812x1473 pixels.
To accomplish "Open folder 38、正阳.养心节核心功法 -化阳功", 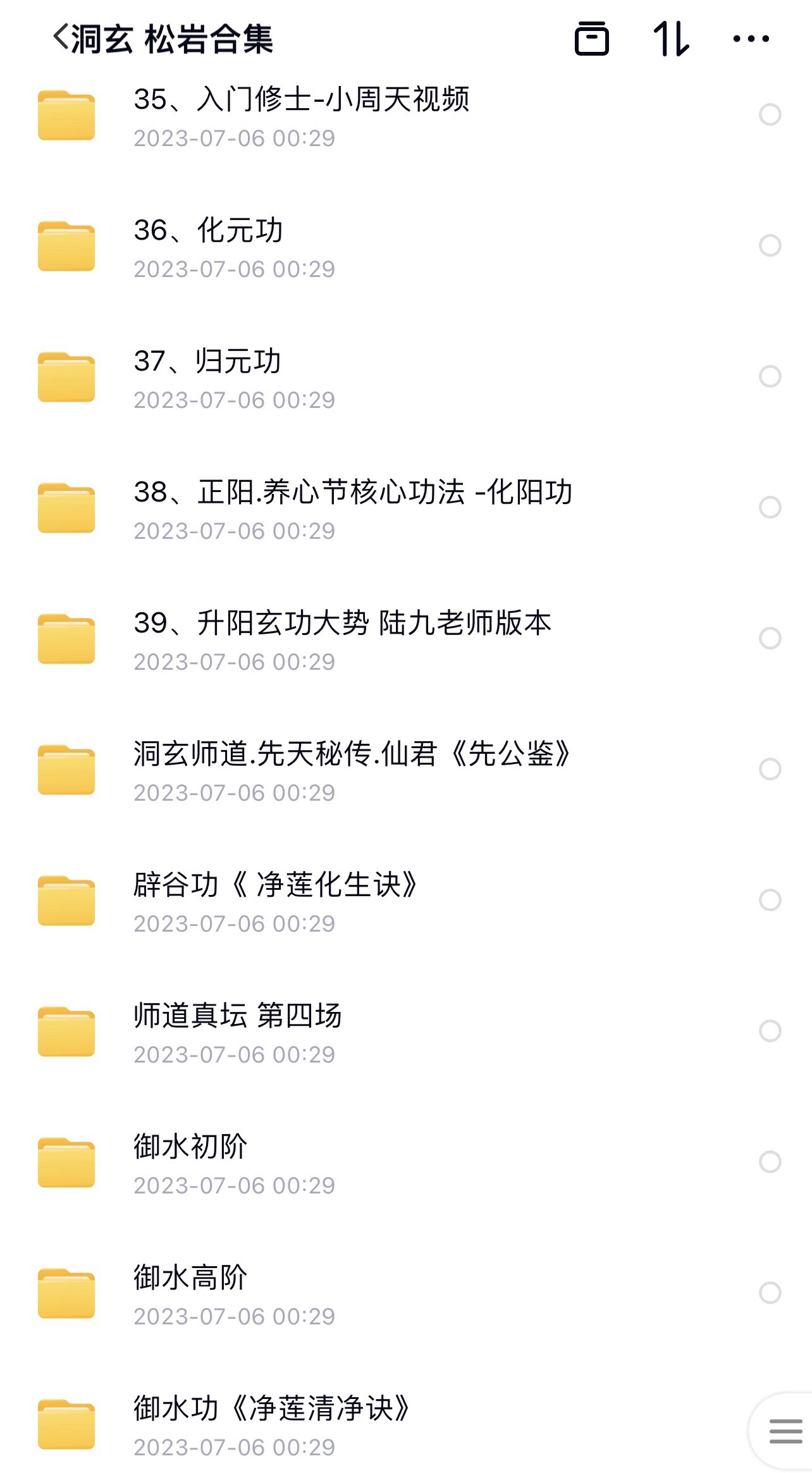I will 352,508.
